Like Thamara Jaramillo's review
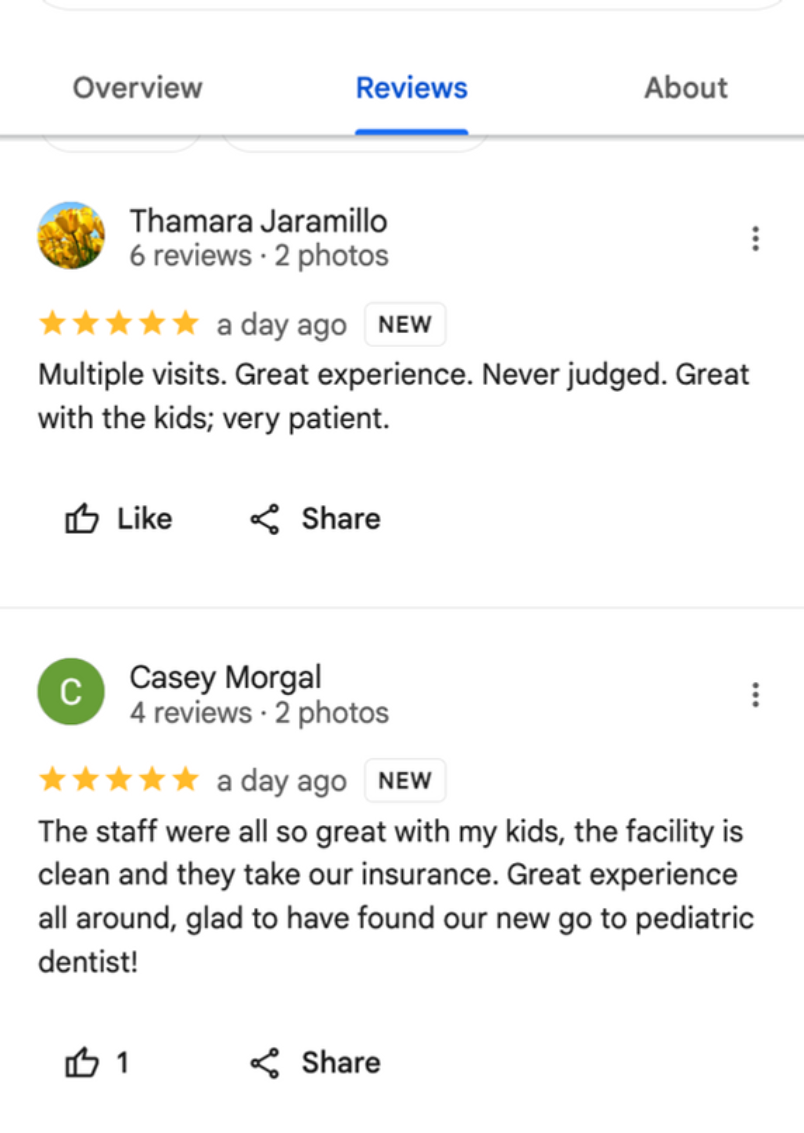This screenshot has height=1133, width=804. pos(118,519)
